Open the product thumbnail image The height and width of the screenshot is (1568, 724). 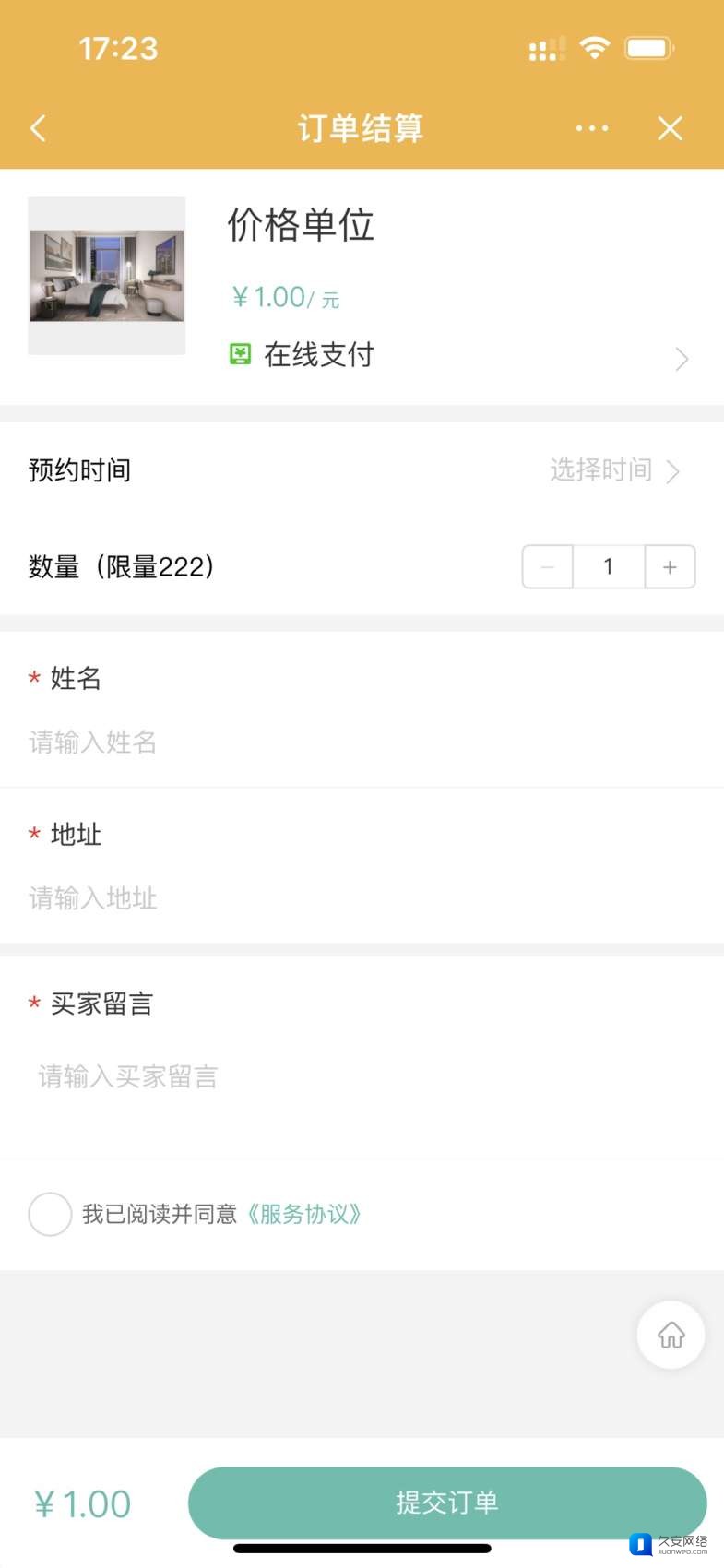[x=107, y=276]
